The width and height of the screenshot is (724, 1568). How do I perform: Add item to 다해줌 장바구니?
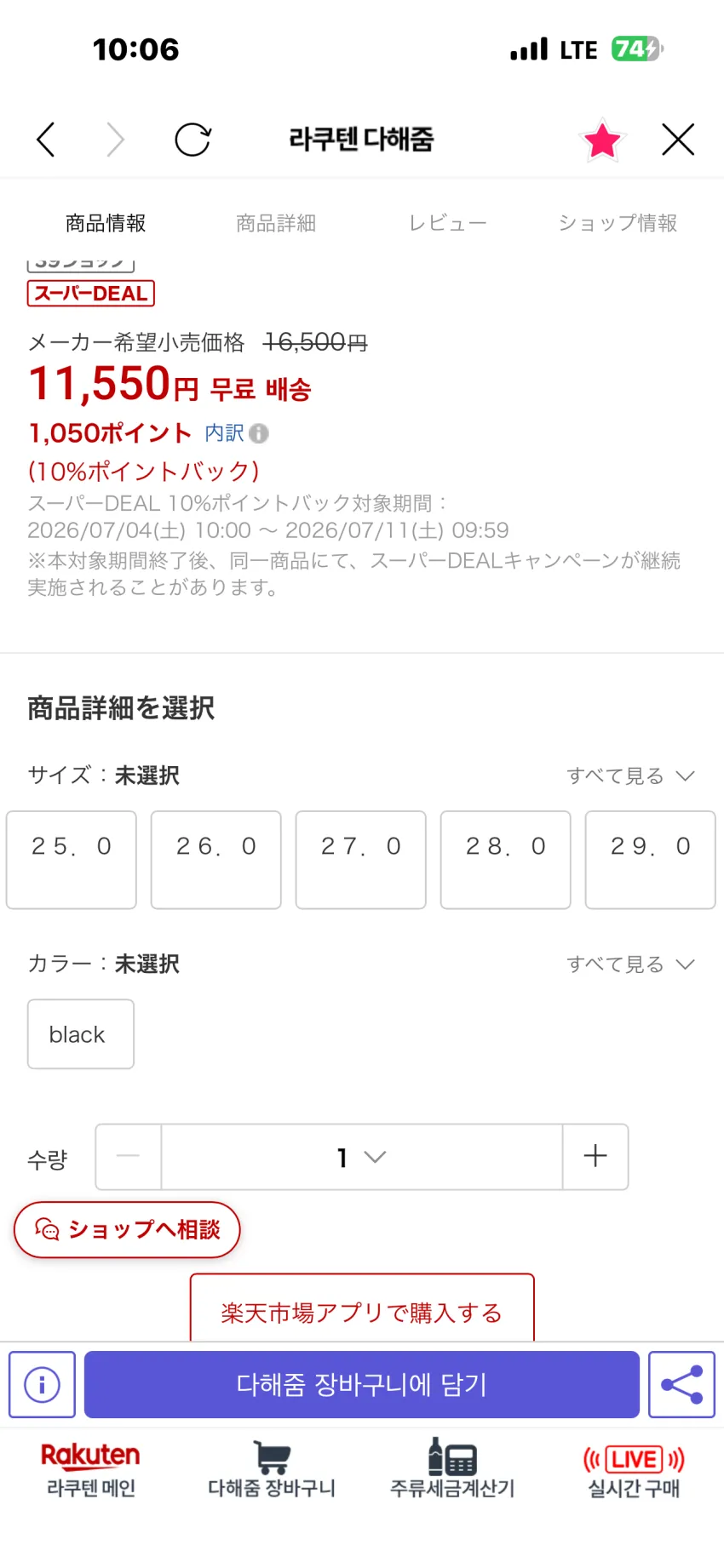pos(362,1384)
